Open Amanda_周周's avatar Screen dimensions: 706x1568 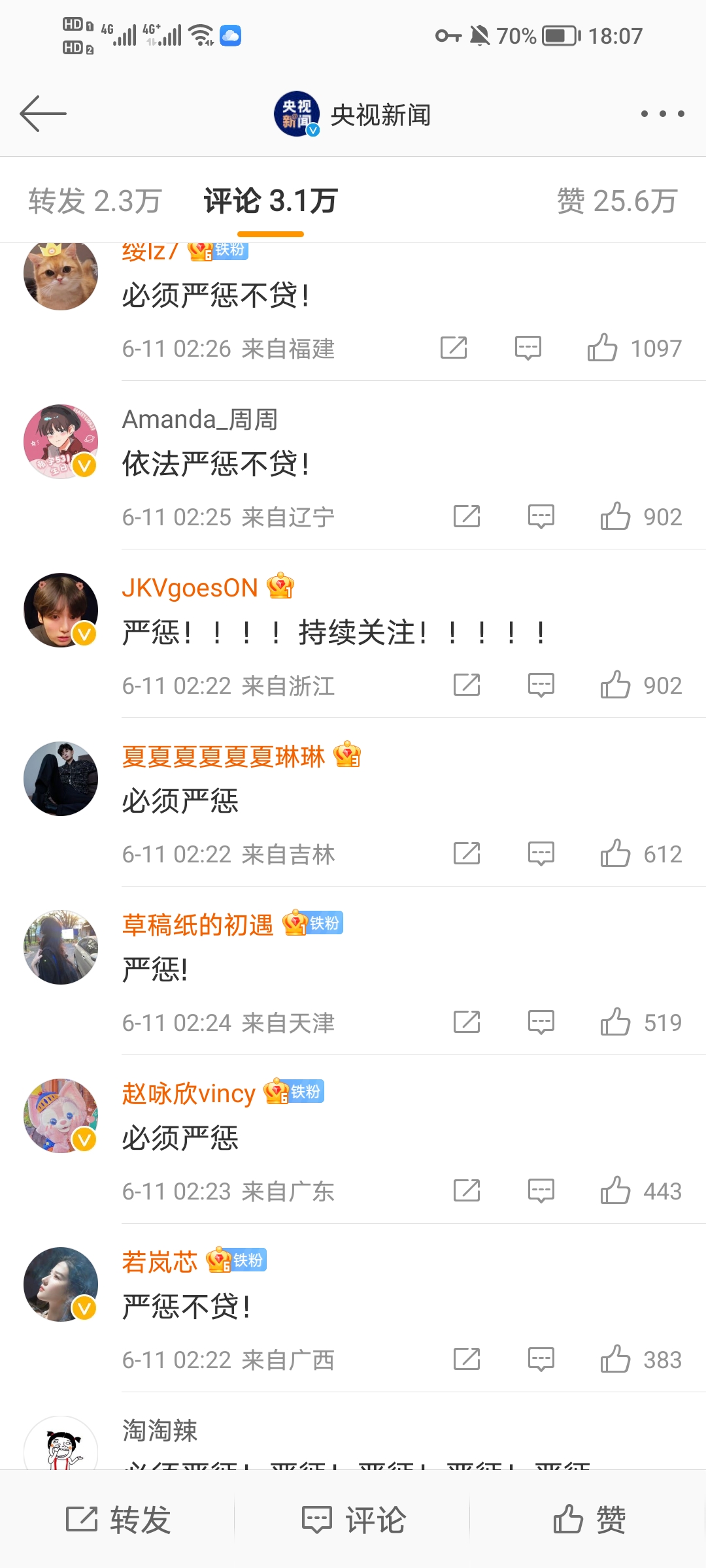click(x=61, y=442)
